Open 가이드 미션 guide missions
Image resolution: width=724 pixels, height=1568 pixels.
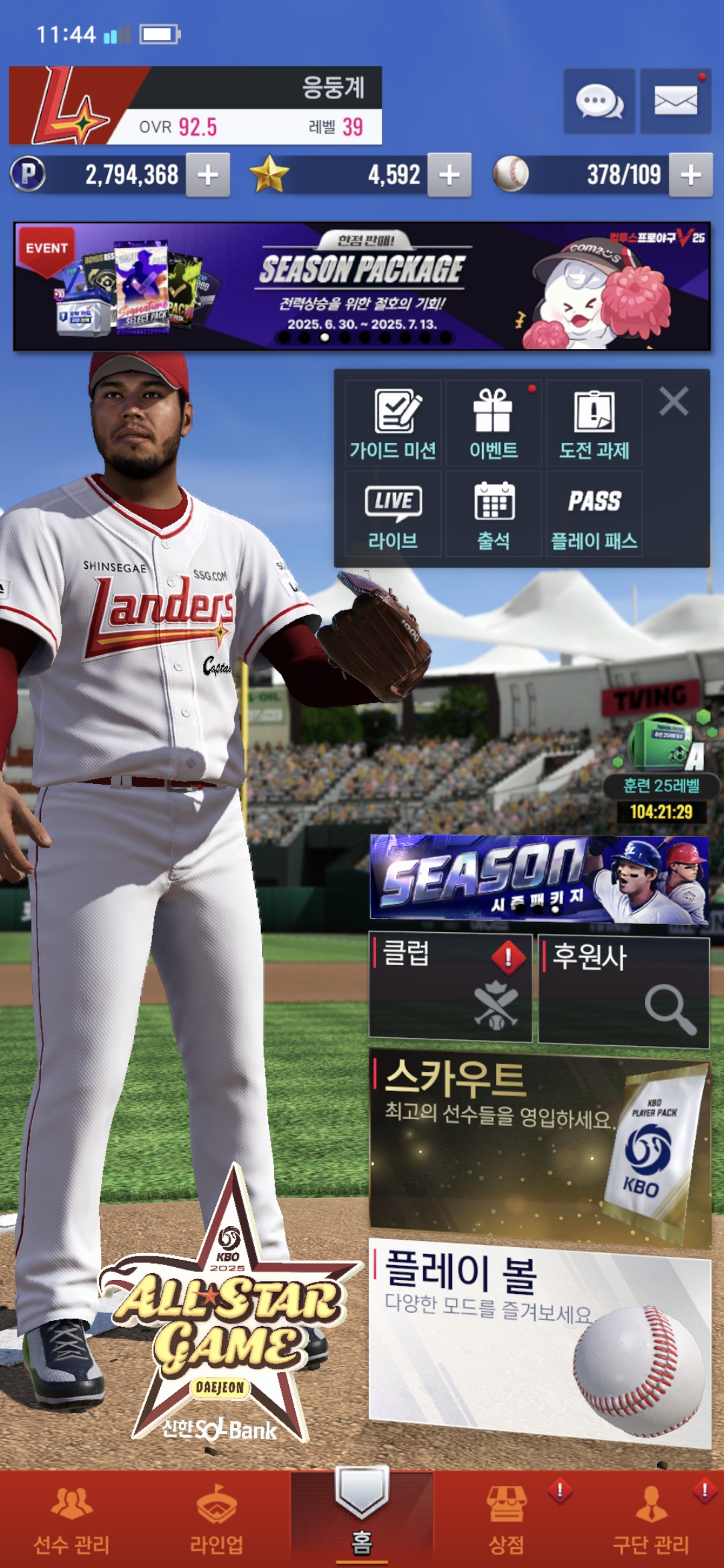pyautogui.click(x=394, y=423)
